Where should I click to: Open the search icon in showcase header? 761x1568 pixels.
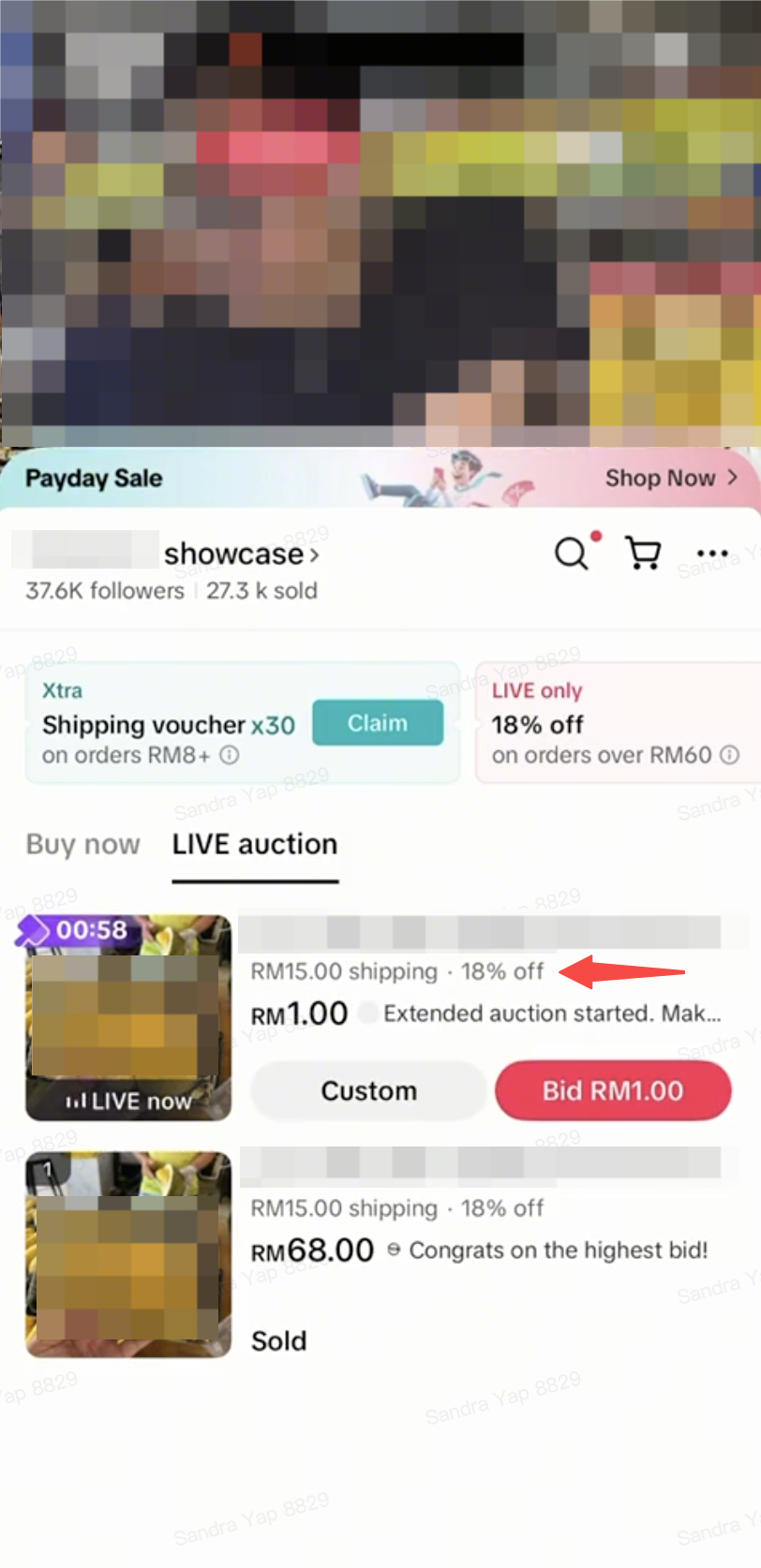tap(571, 554)
